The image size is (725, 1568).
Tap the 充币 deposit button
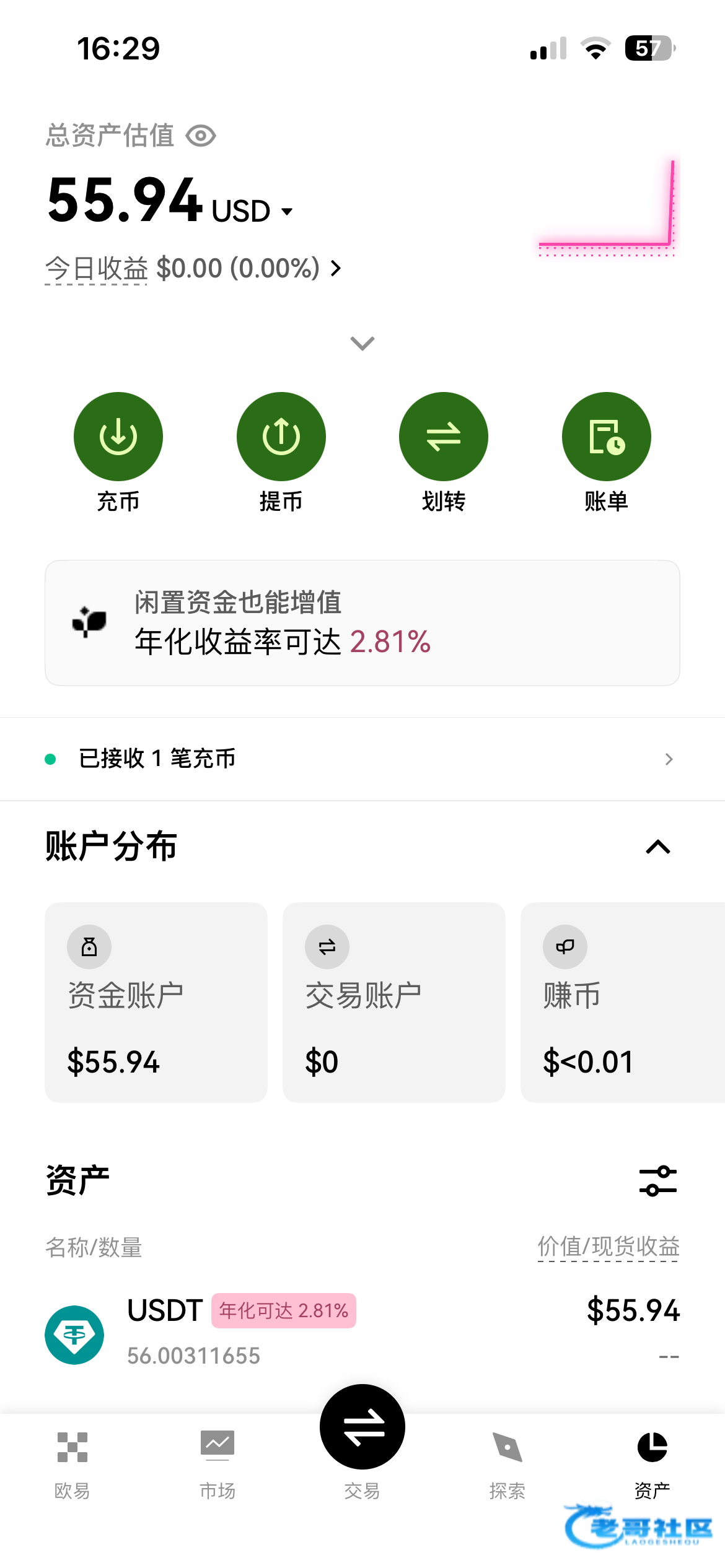[x=118, y=437]
